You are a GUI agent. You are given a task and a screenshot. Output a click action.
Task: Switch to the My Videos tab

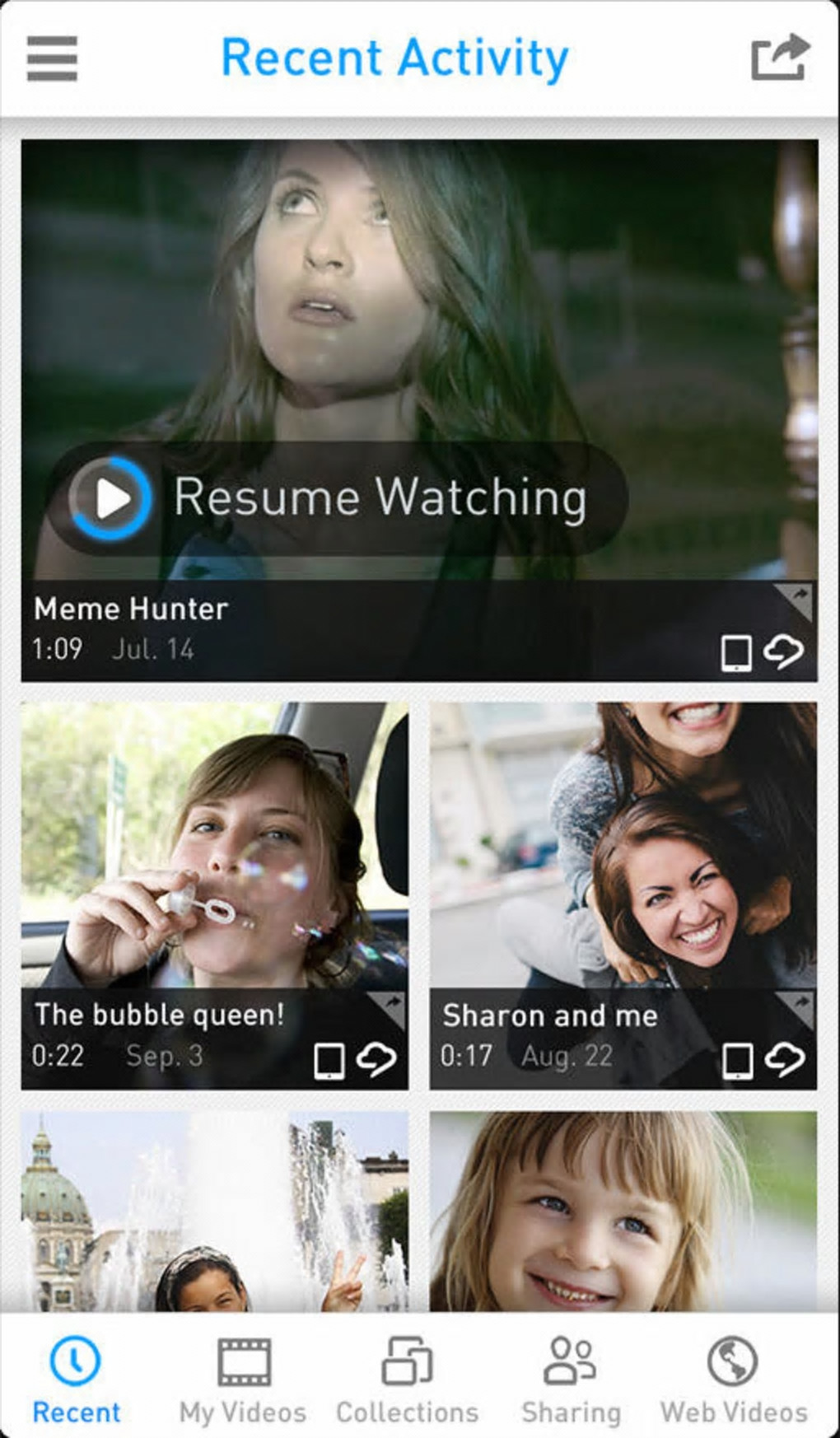243,1377
